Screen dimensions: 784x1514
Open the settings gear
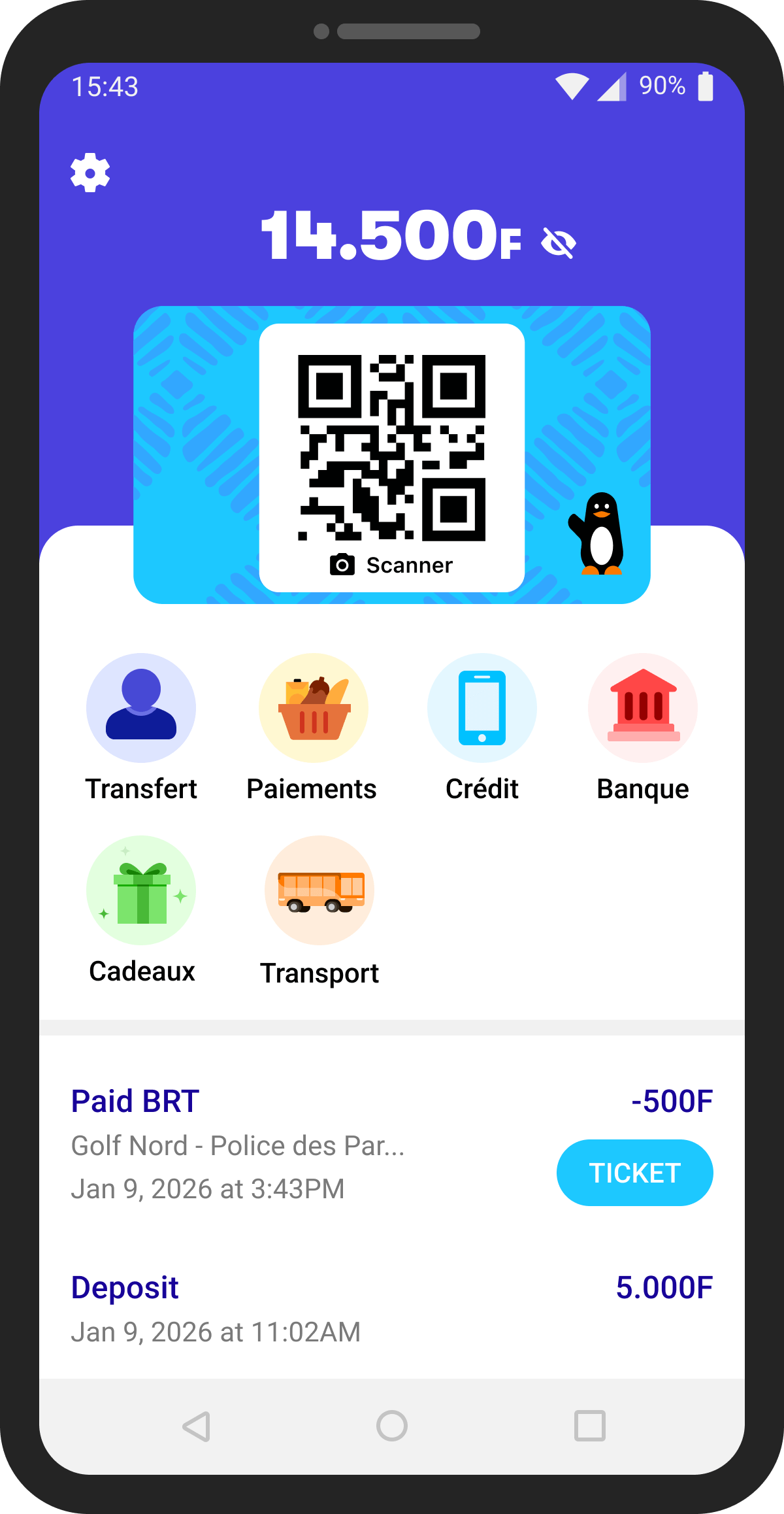(90, 173)
